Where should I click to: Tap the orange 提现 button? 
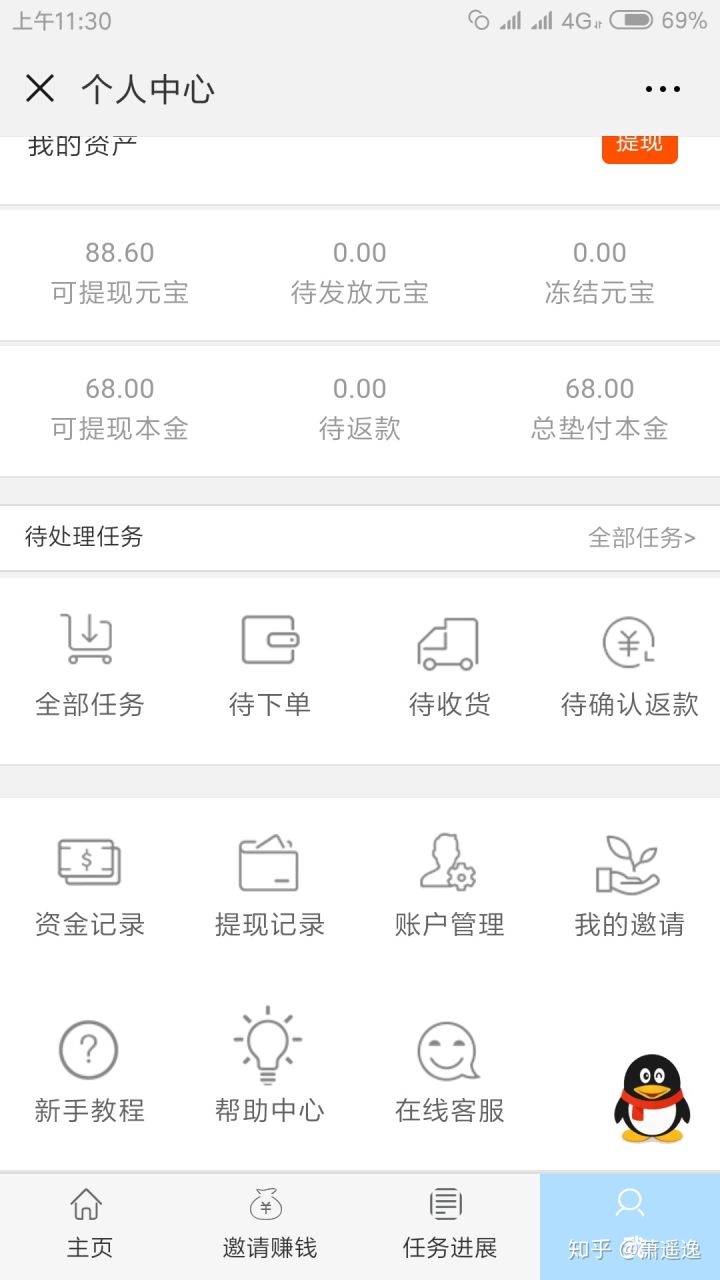[639, 145]
